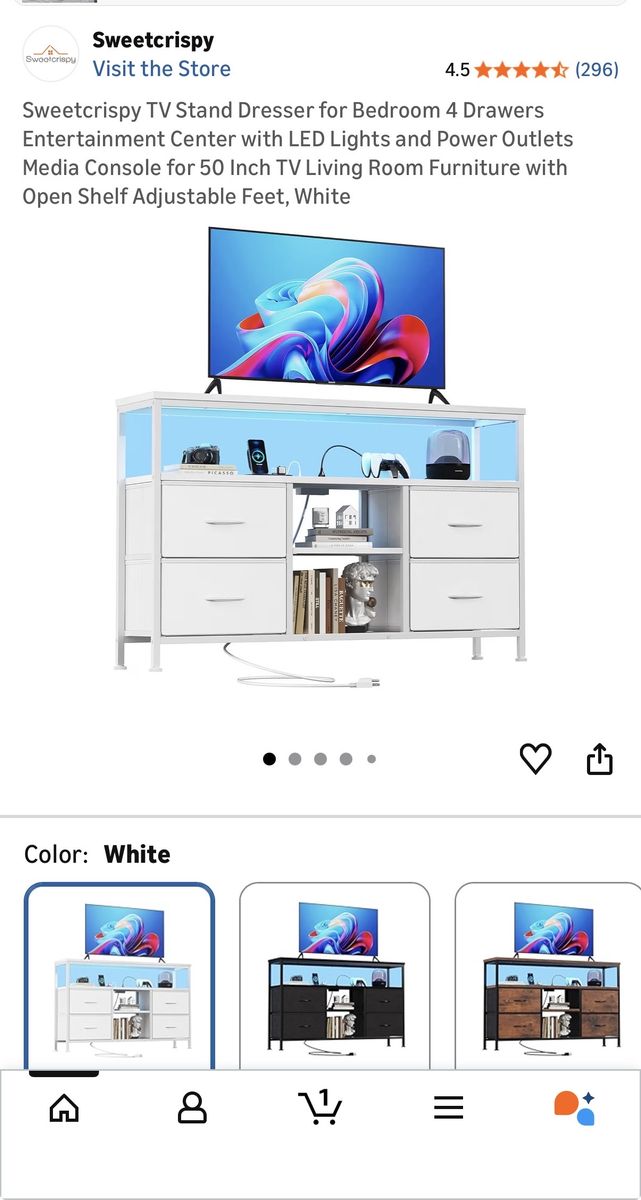The image size is (641, 1200).
Task: Go to the Home tab
Action: [64, 1107]
